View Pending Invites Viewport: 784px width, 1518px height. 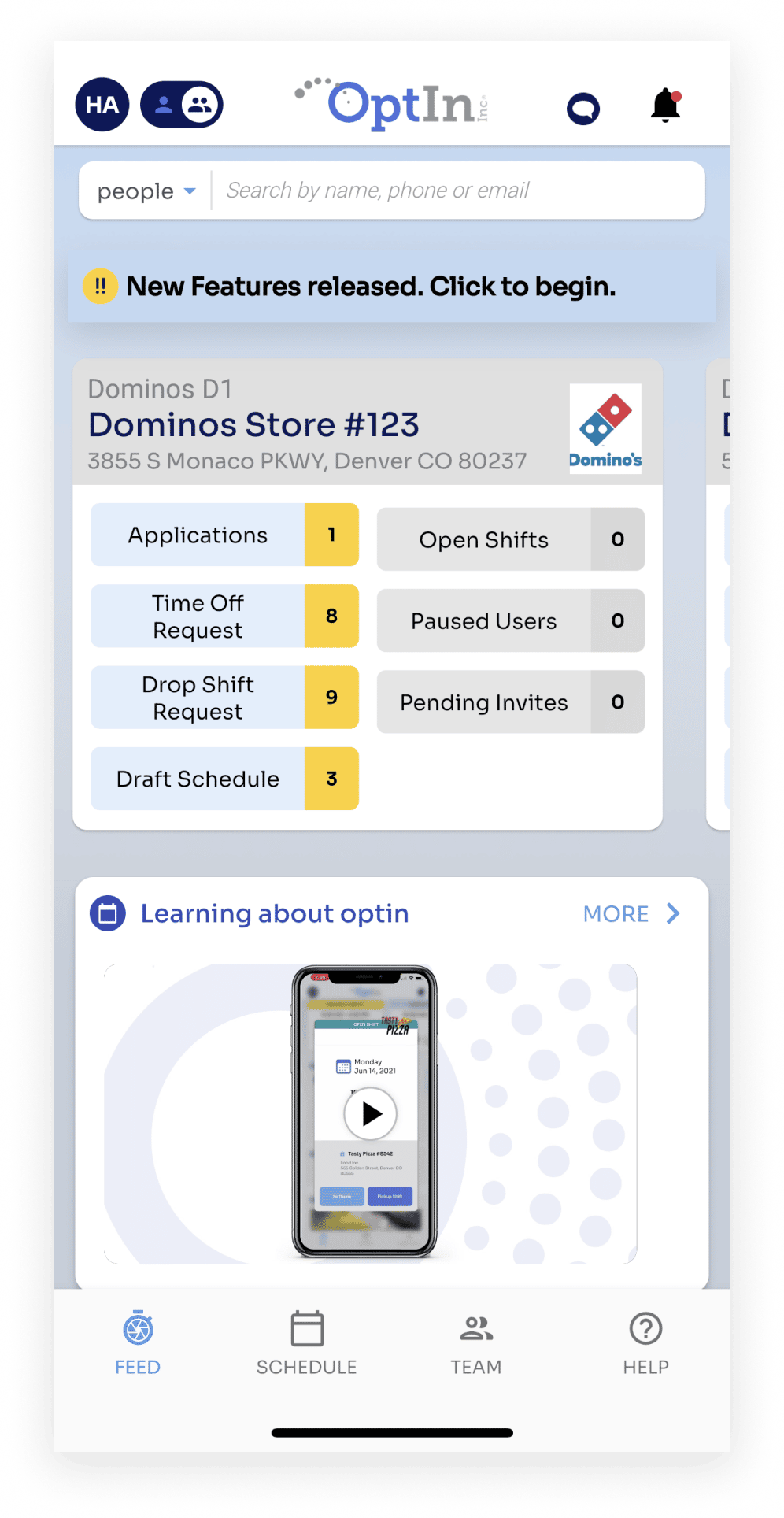pos(510,702)
